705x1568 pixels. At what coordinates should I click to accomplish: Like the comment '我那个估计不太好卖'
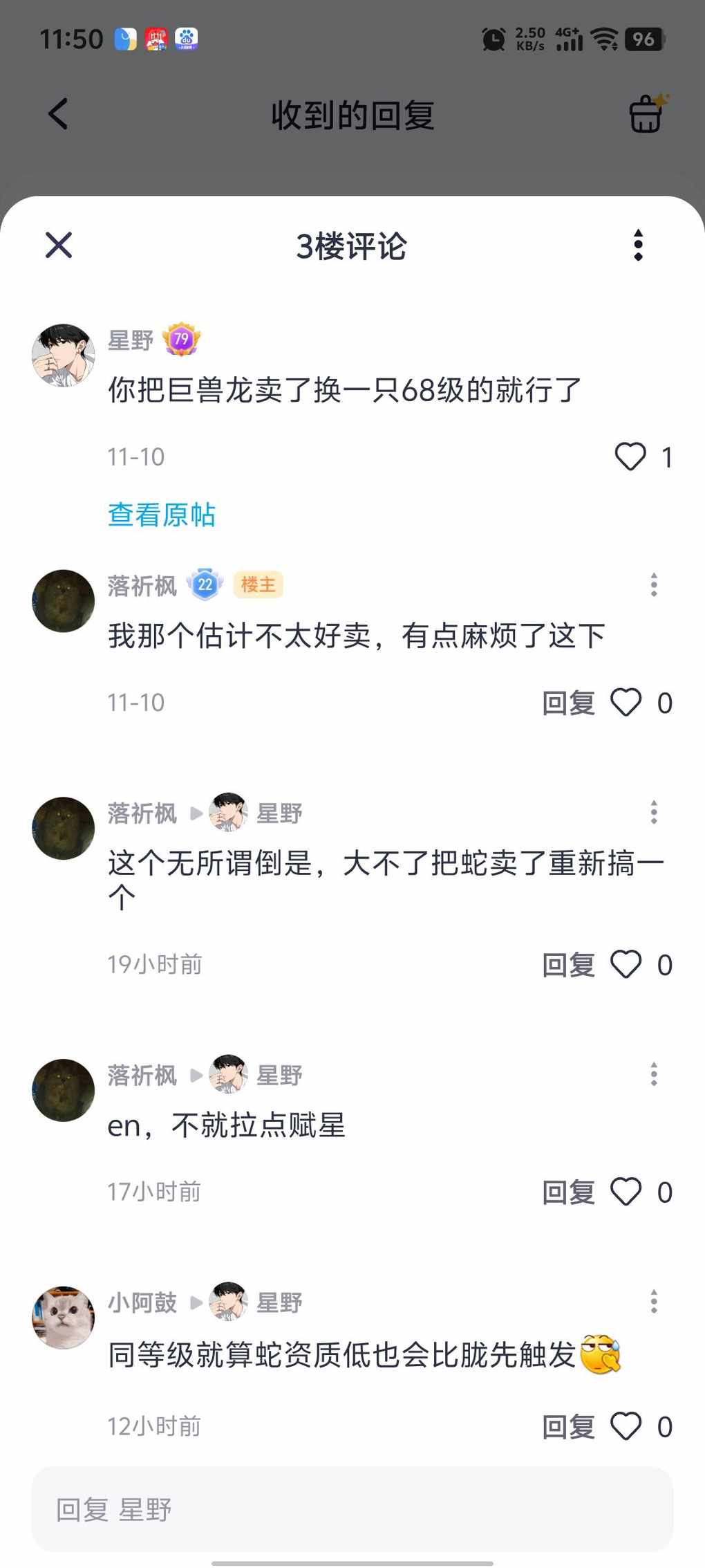click(626, 703)
